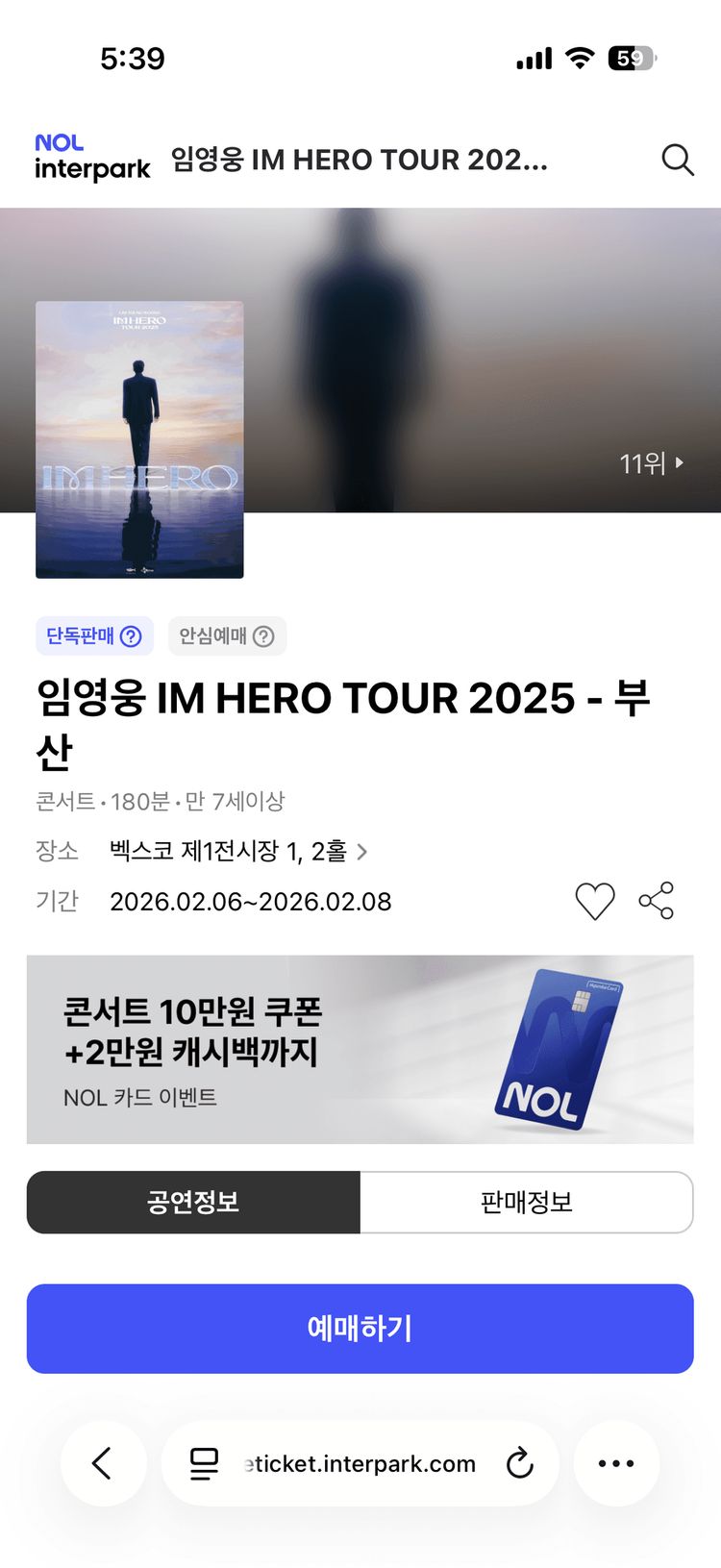
Task: Edit the eticket.interpark.com address
Action: click(360, 1463)
